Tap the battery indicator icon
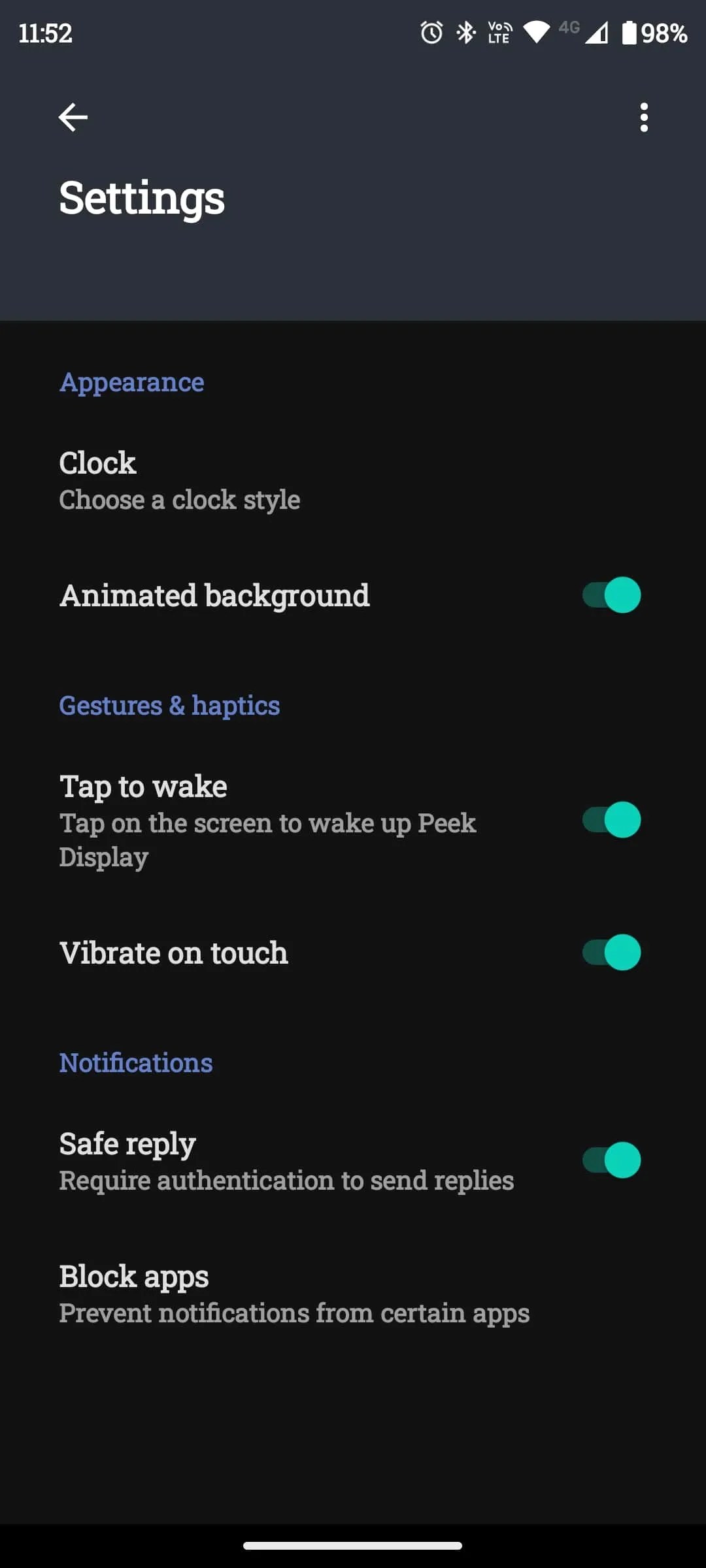The image size is (706, 1568). coord(629,33)
